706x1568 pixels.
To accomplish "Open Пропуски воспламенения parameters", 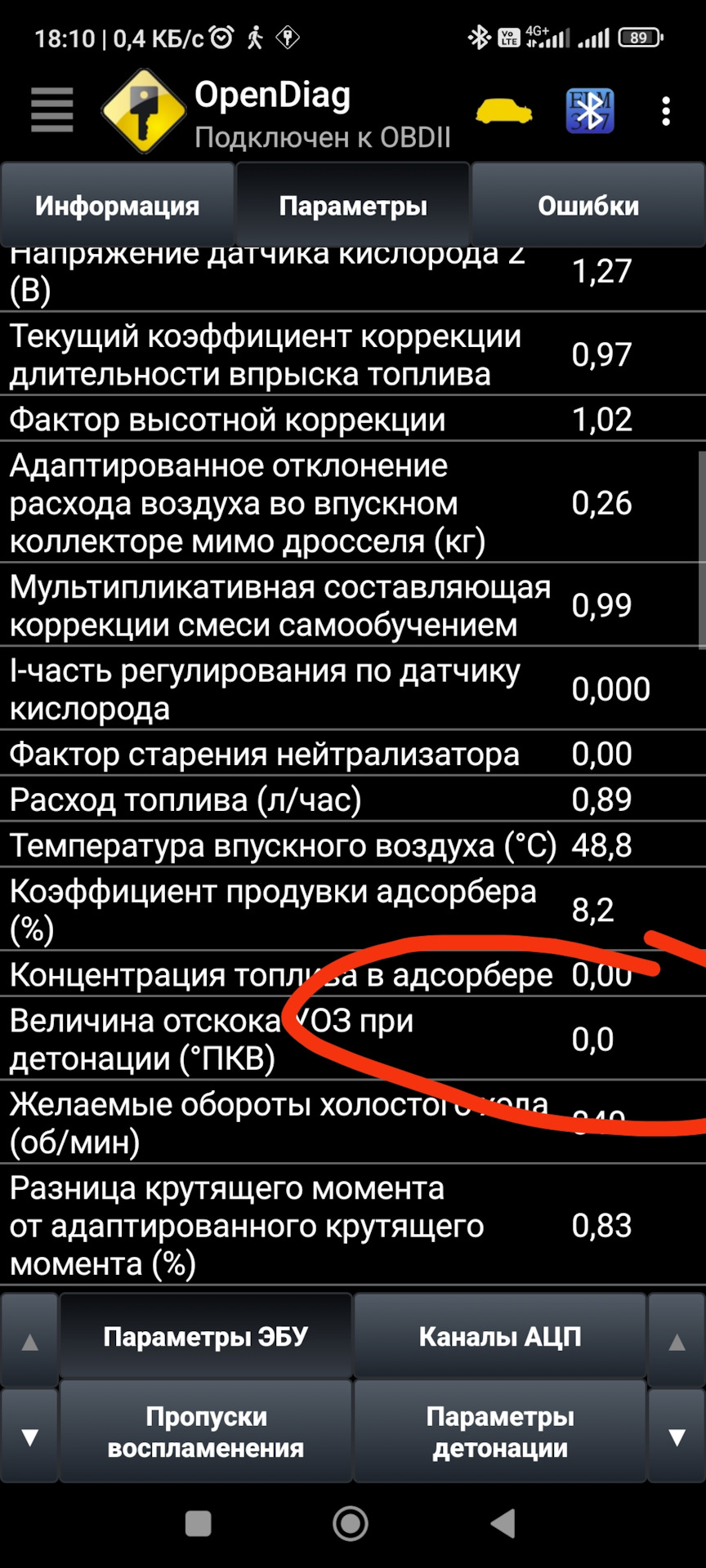I will [x=206, y=1432].
